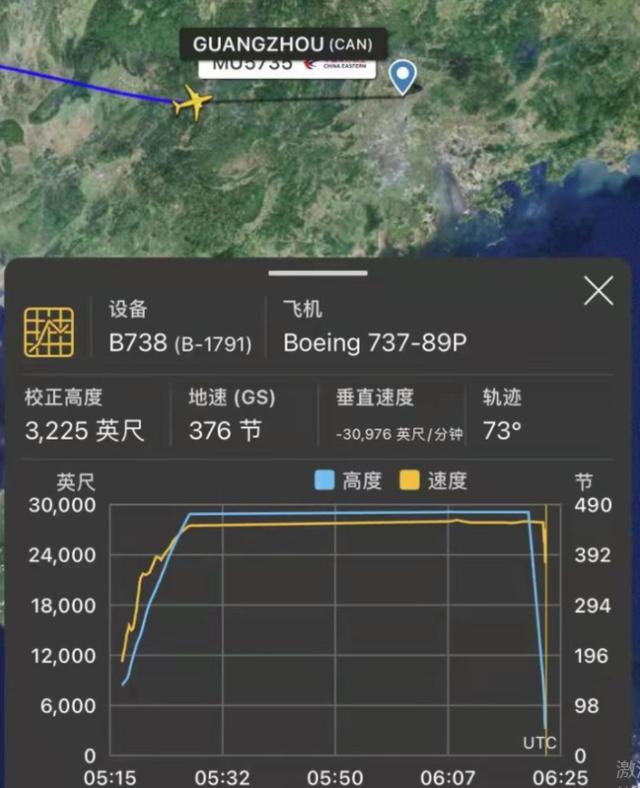This screenshot has height=788, width=640.
Task: Open the MU5735 flight label
Action: tap(286, 65)
